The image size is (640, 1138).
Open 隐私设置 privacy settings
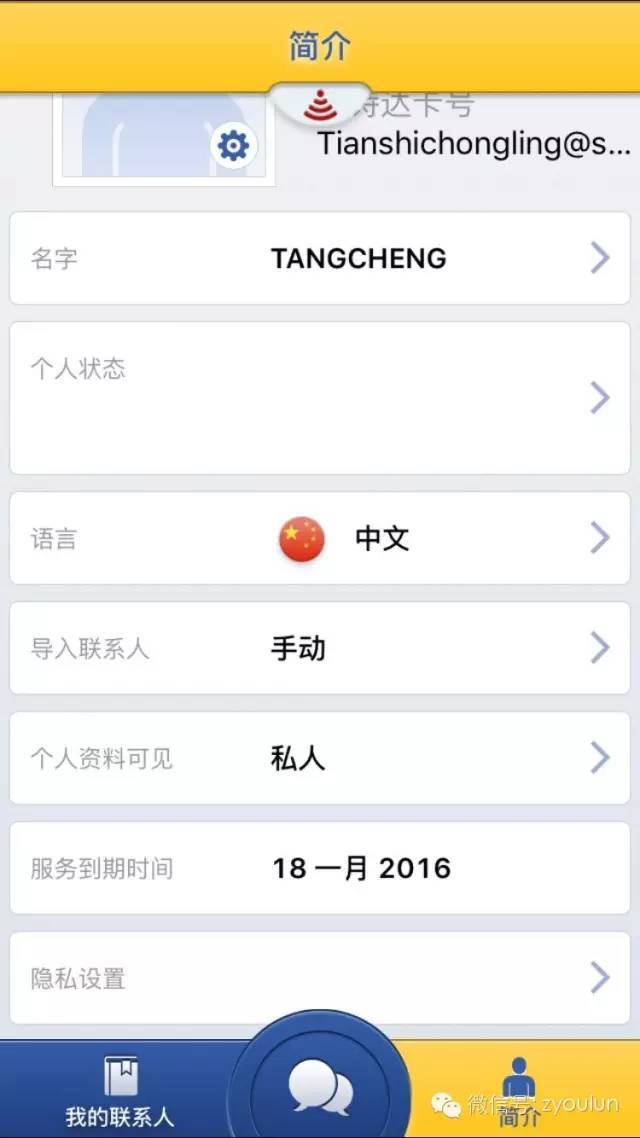coord(319,978)
